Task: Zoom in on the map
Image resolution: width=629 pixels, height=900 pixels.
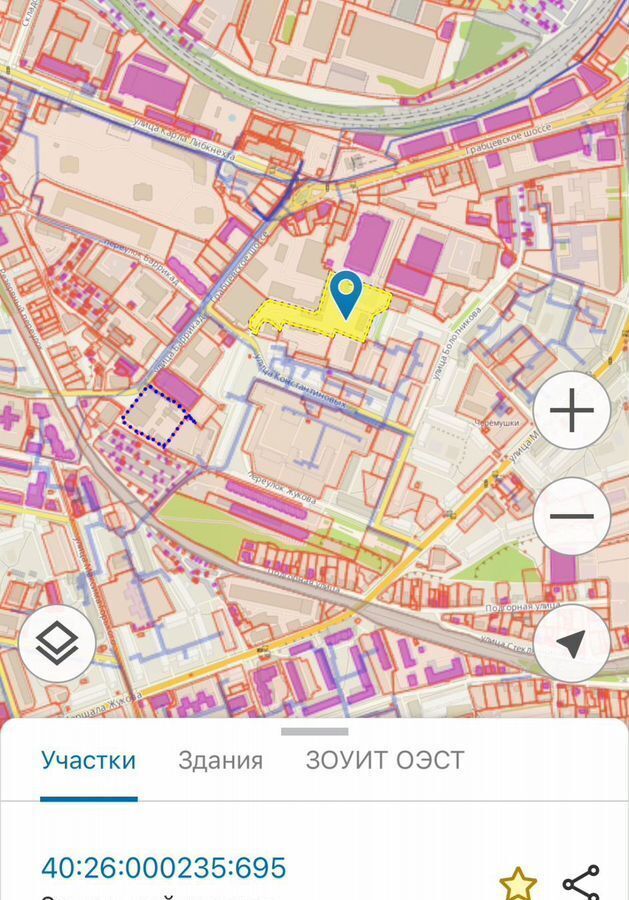Action: pyautogui.click(x=571, y=411)
